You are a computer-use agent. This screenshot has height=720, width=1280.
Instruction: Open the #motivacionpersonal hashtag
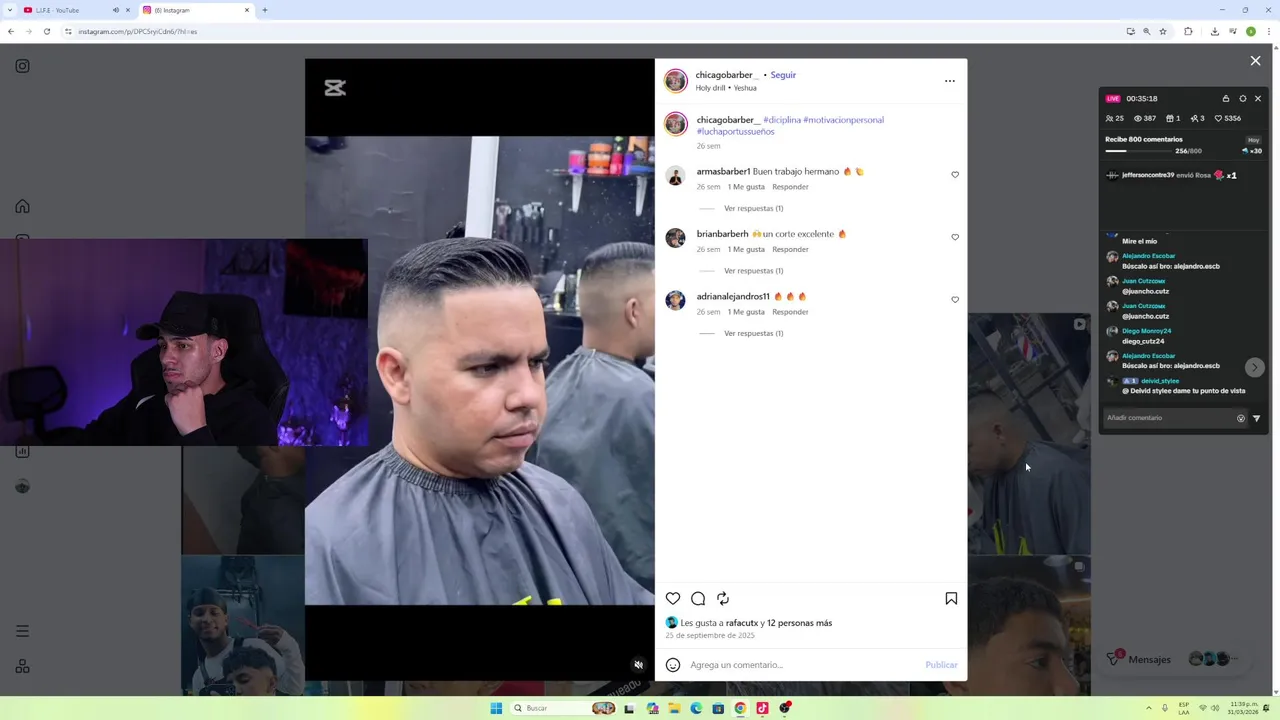coord(843,120)
